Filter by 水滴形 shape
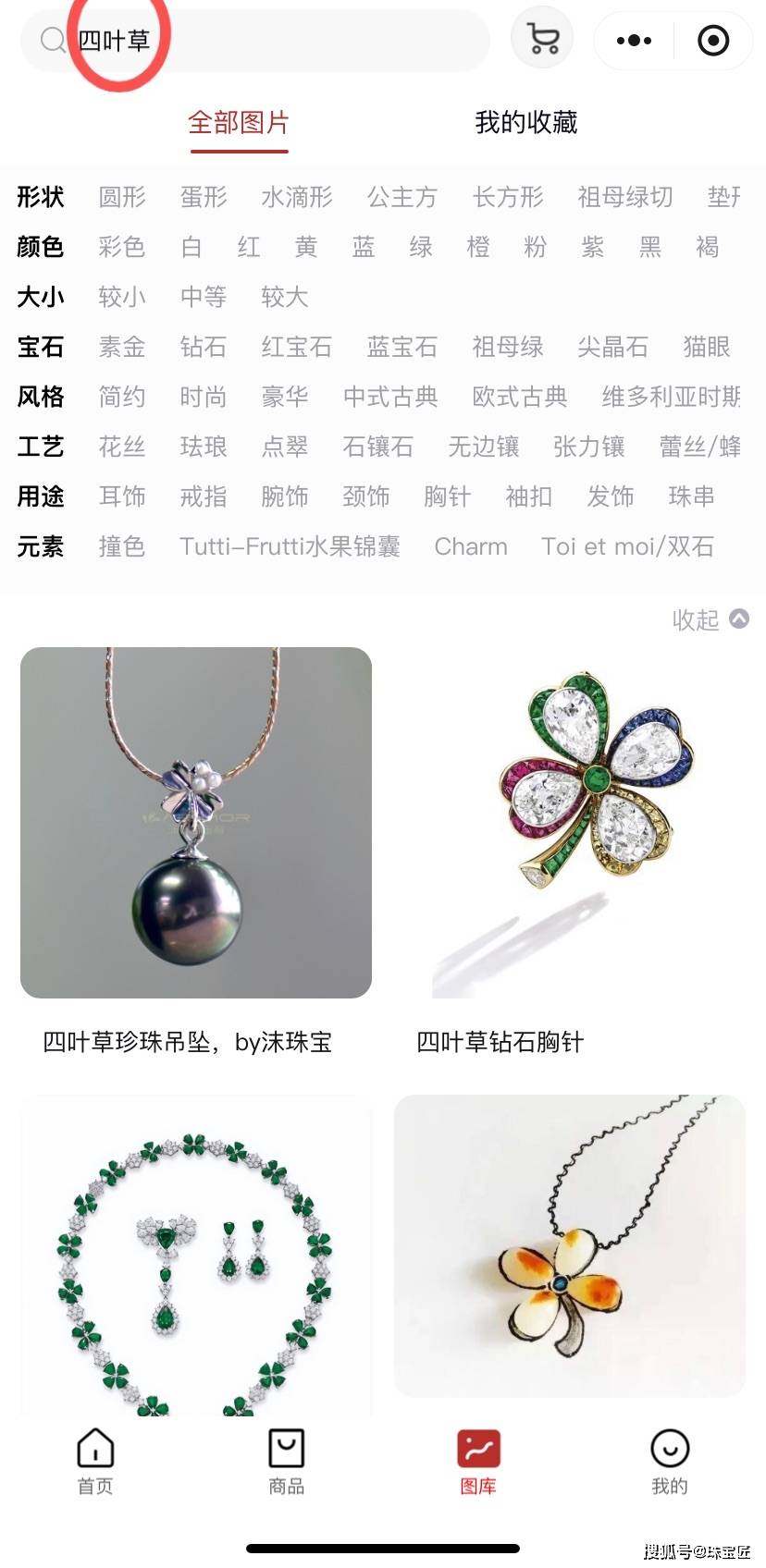This screenshot has width=766, height=1568. coord(297,197)
